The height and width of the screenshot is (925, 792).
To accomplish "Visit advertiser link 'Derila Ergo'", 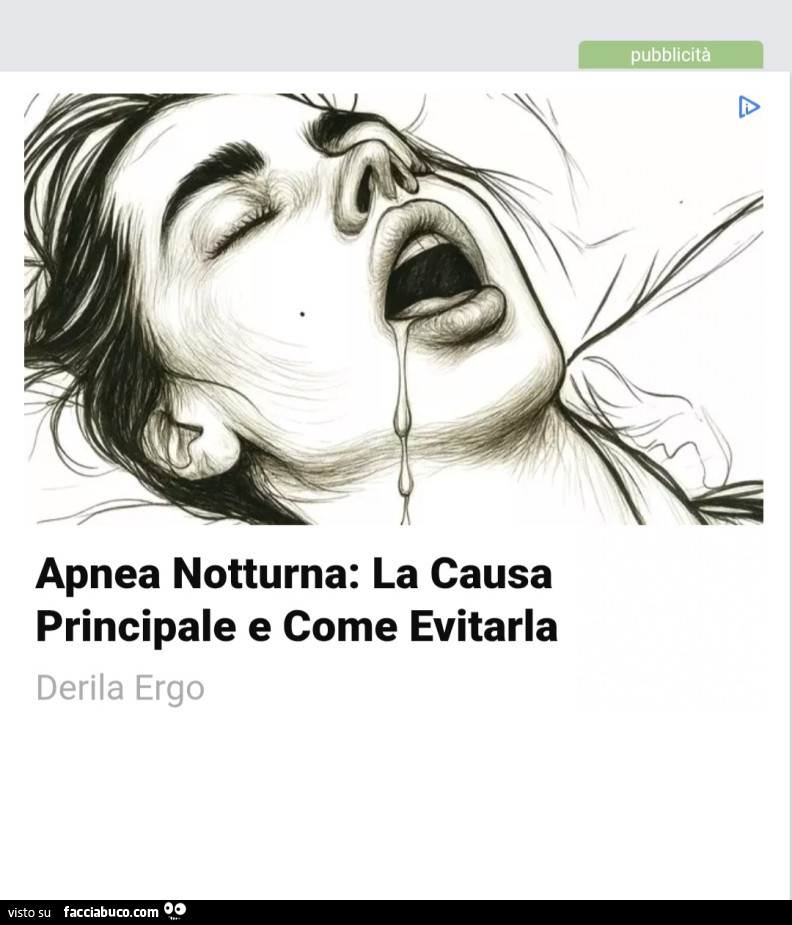I will coord(120,687).
